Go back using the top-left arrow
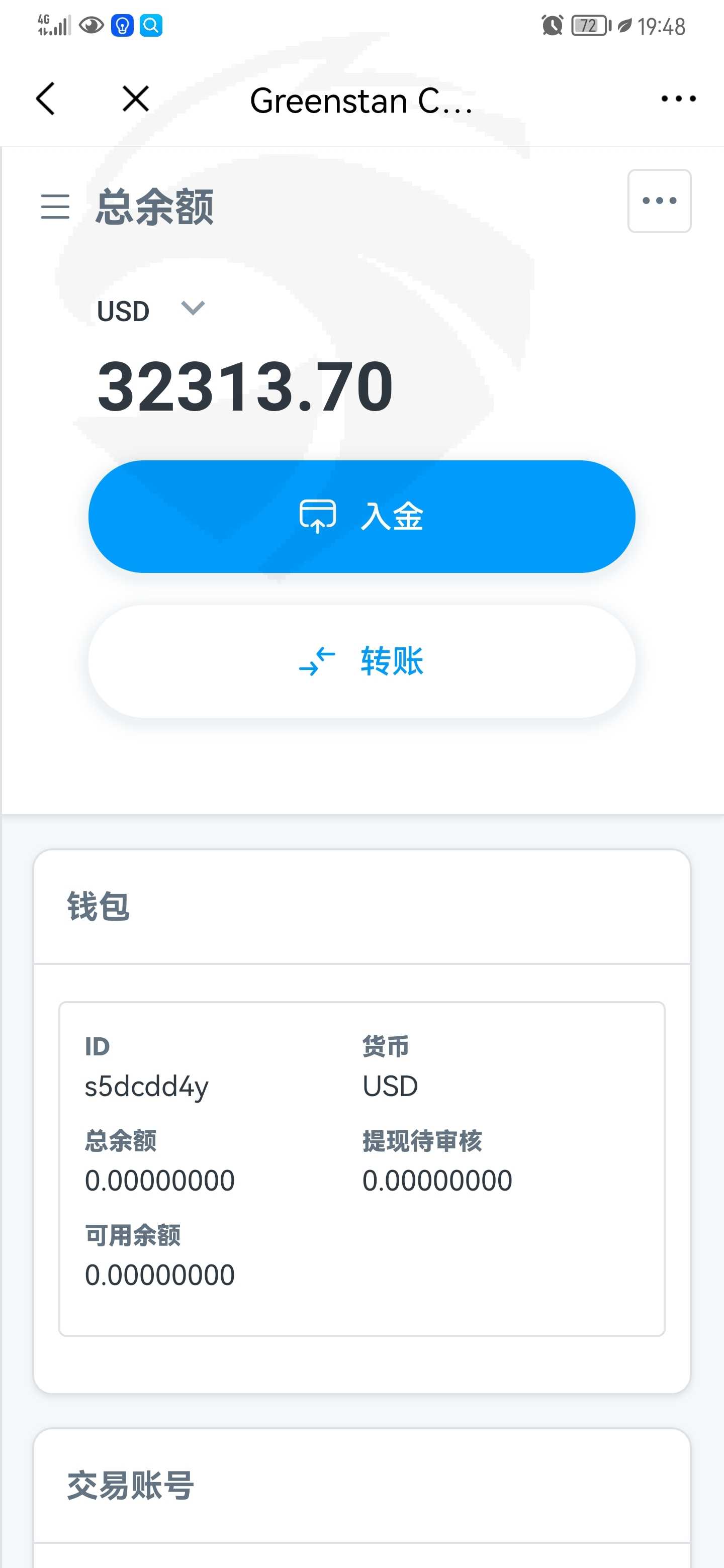724x1568 pixels. pos(46,99)
